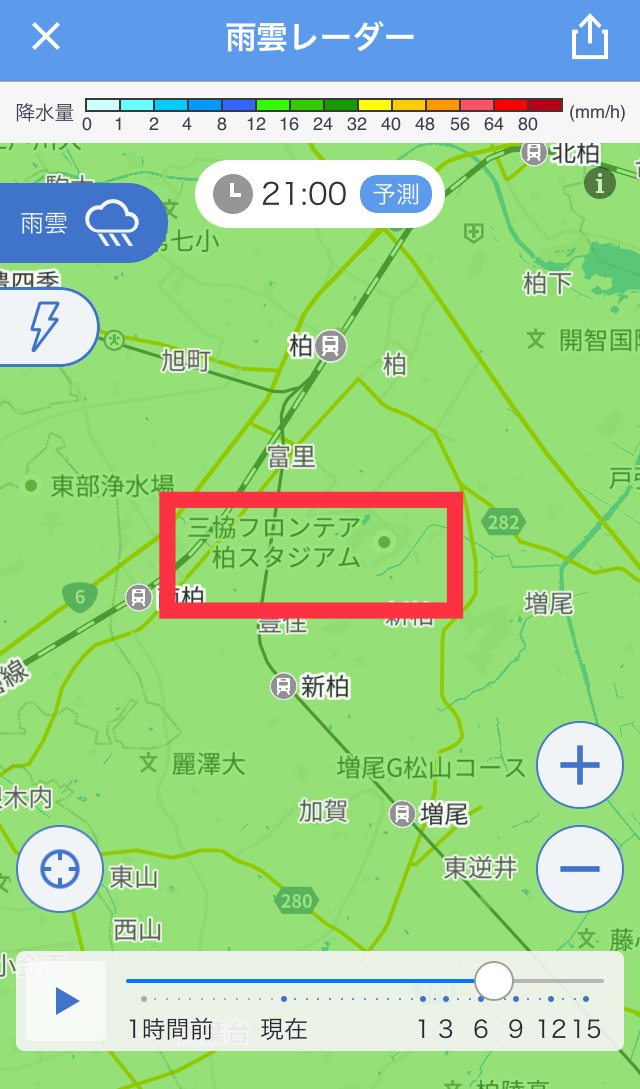Share the rain radar map
The image size is (640, 1089).
(x=590, y=38)
